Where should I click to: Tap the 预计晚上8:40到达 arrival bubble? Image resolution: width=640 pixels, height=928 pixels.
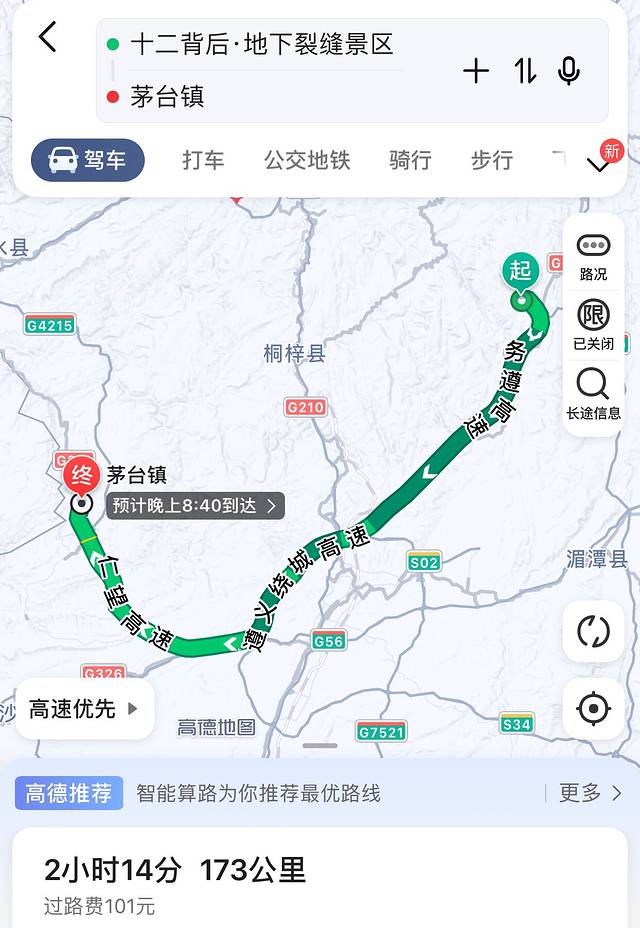pos(195,506)
